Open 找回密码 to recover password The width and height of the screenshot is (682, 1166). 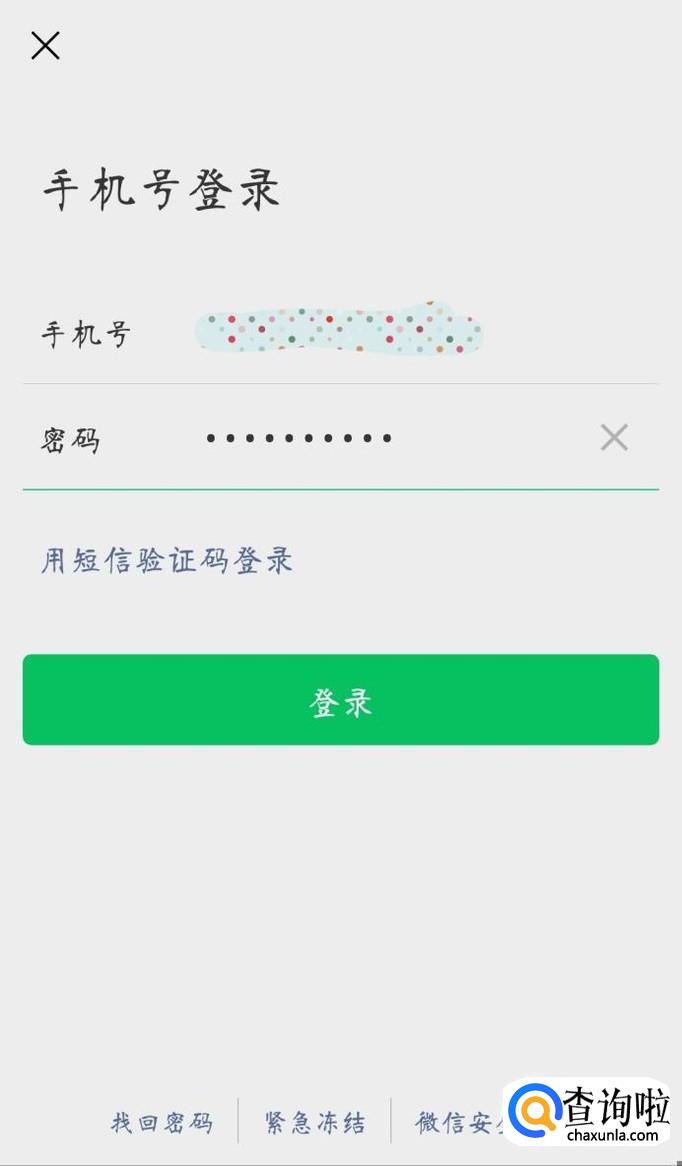tap(162, 1122)
